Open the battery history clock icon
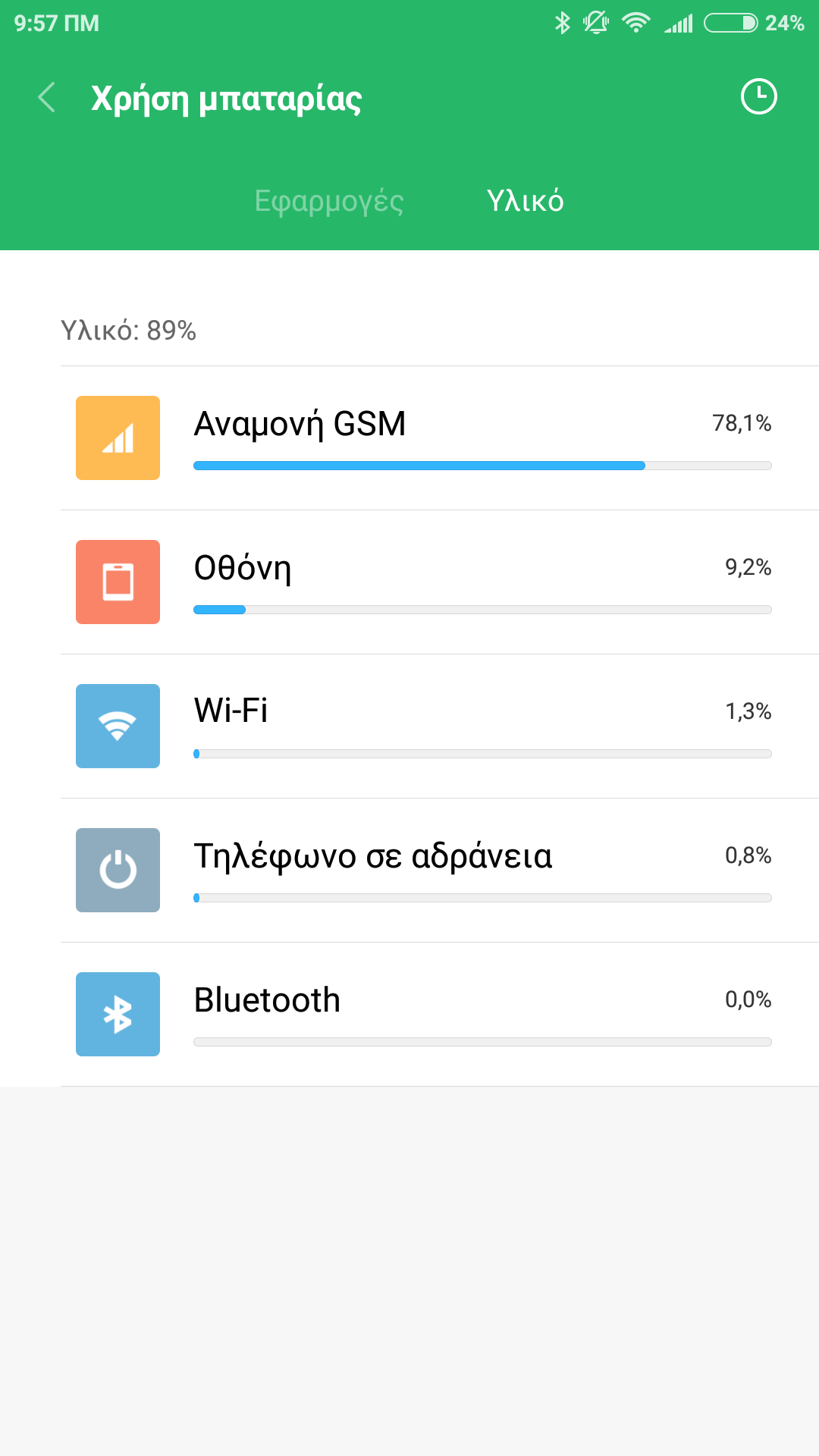 [758, 97]
